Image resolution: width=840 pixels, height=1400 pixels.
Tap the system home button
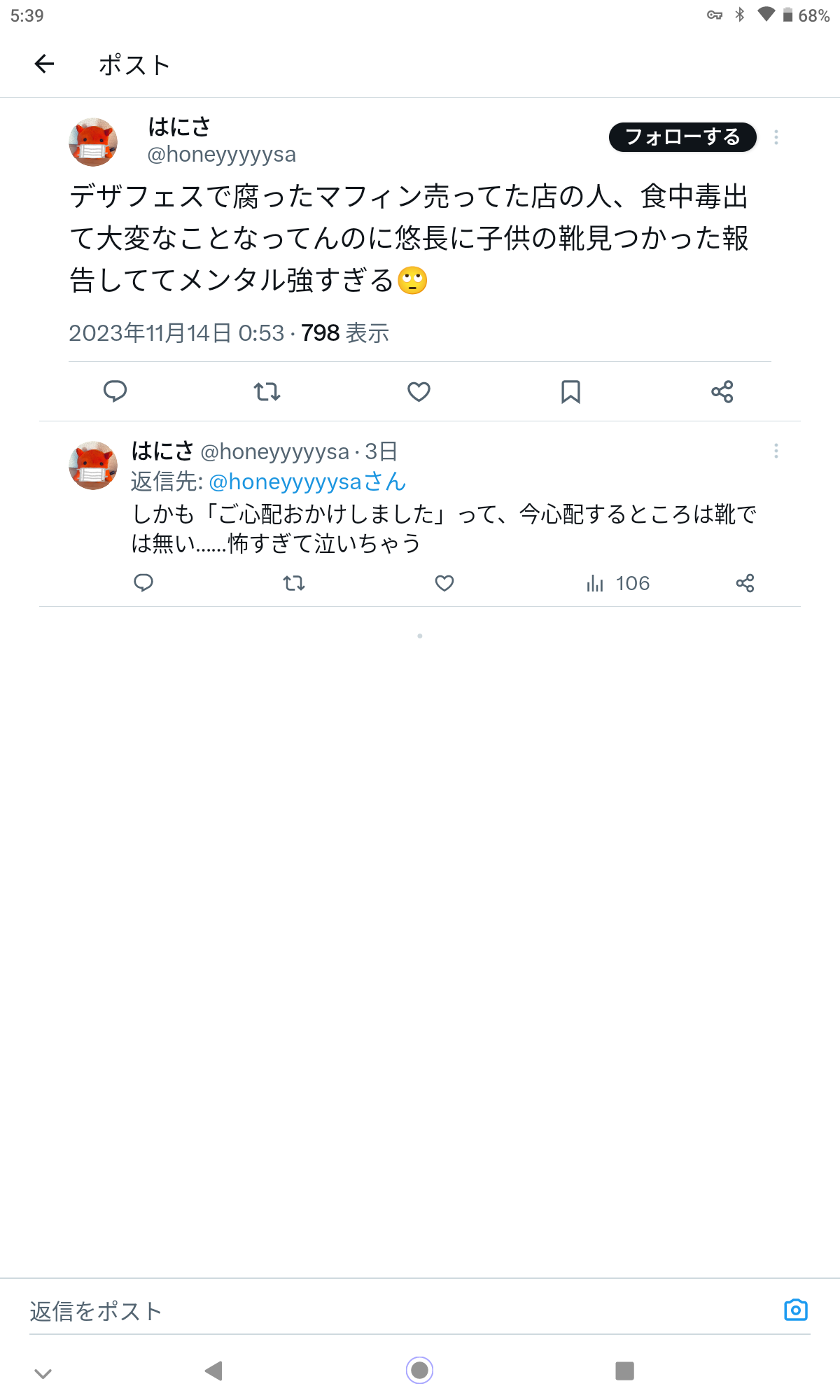click(419, 1370)
